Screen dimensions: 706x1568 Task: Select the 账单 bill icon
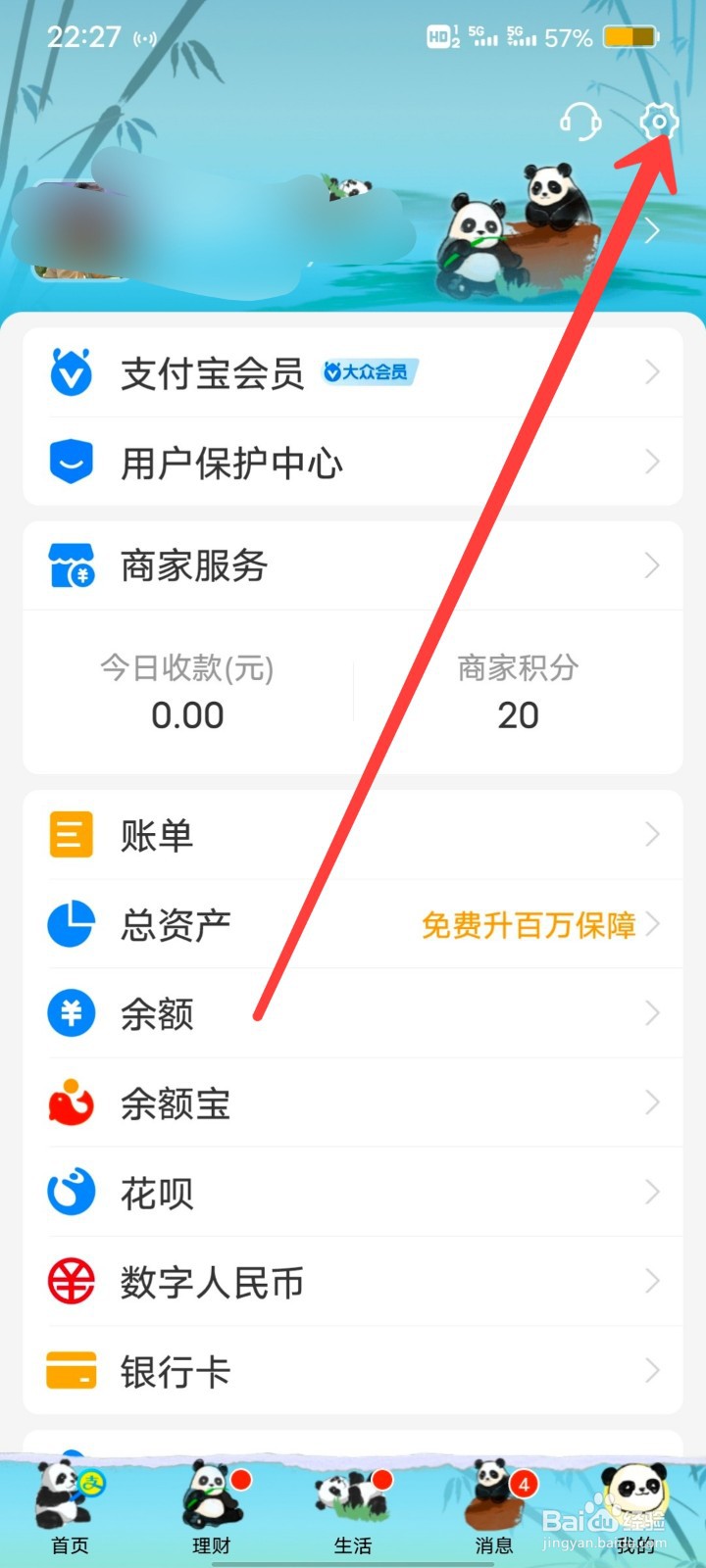click(70, 834)
